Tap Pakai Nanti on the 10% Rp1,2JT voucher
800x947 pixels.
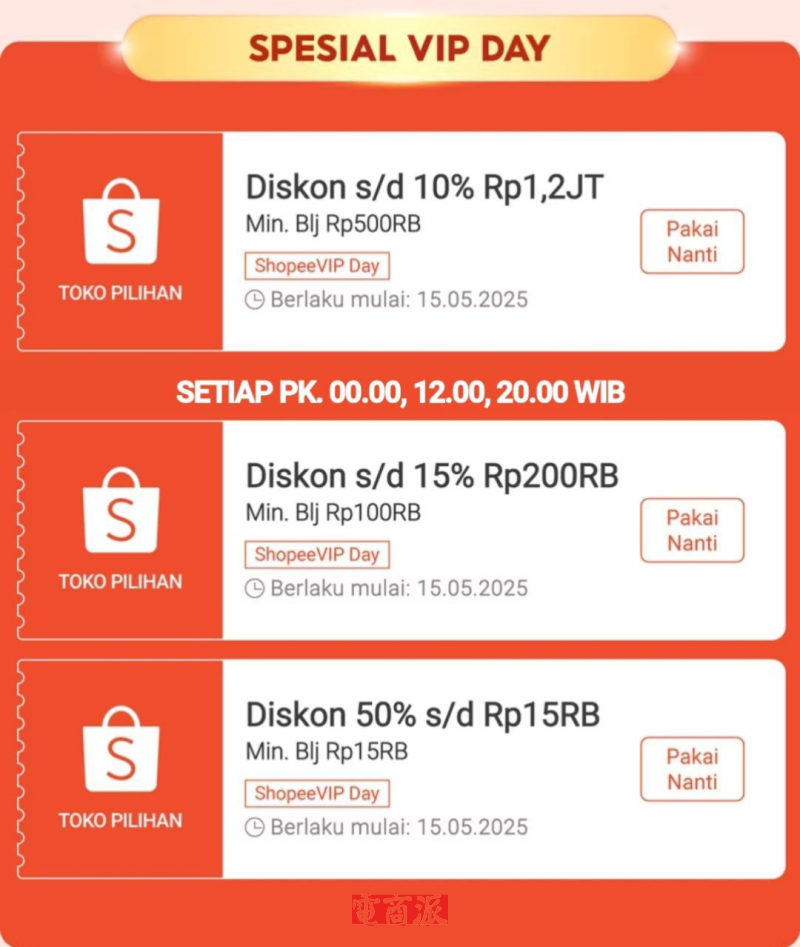(x=692, y=242)
